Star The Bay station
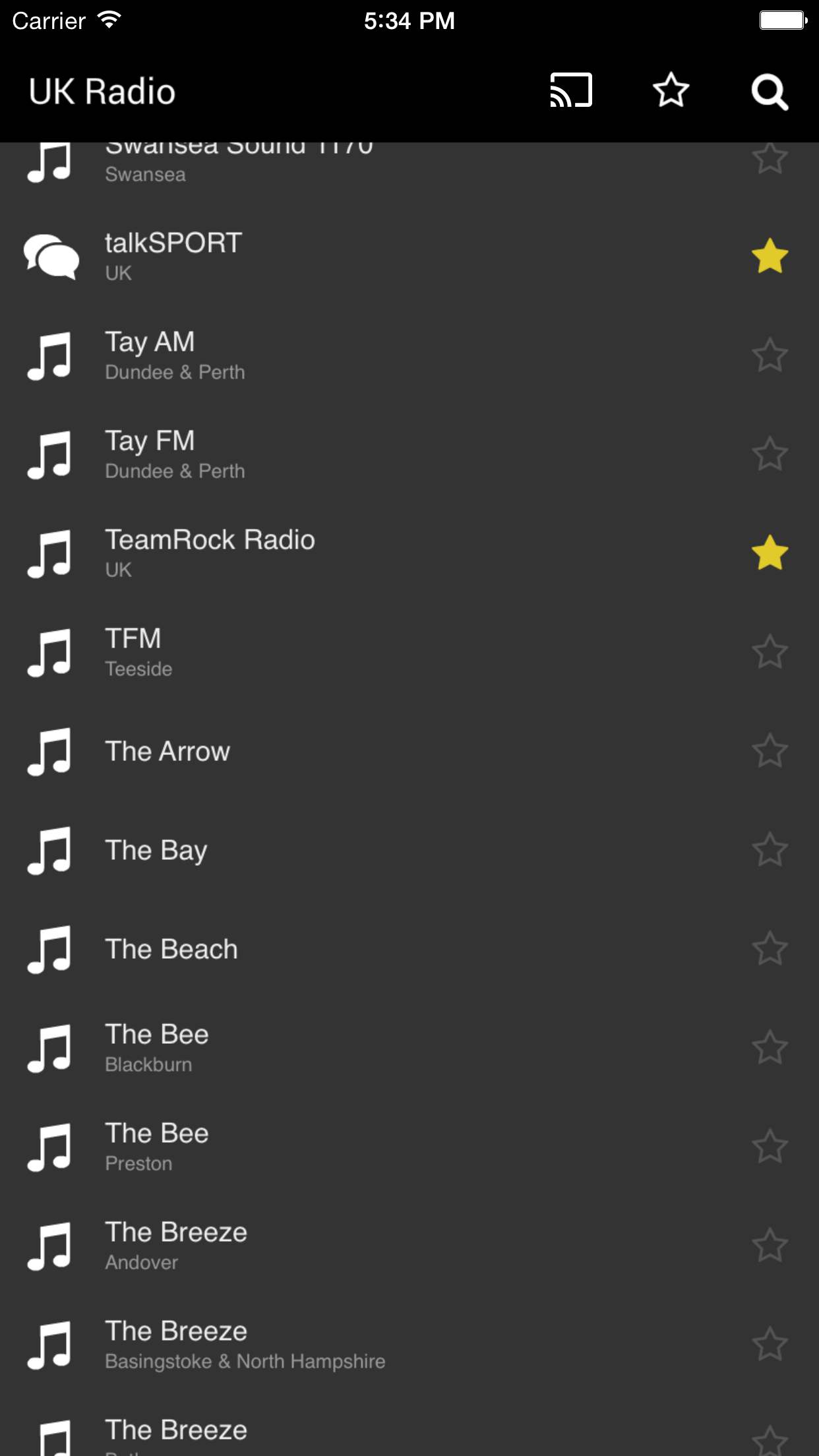819x1456 pixels. (x=770, y=850)
